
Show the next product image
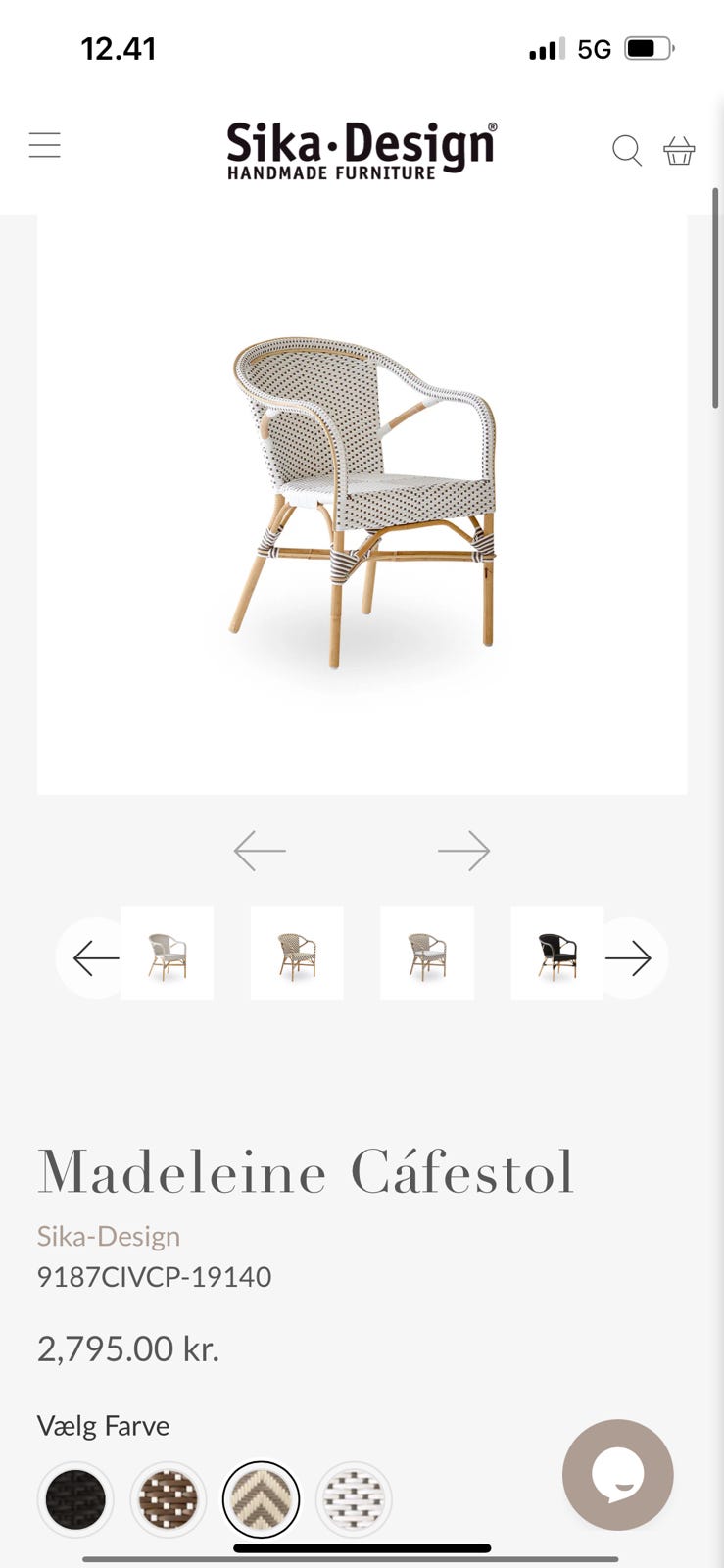[x=464, y=850]
